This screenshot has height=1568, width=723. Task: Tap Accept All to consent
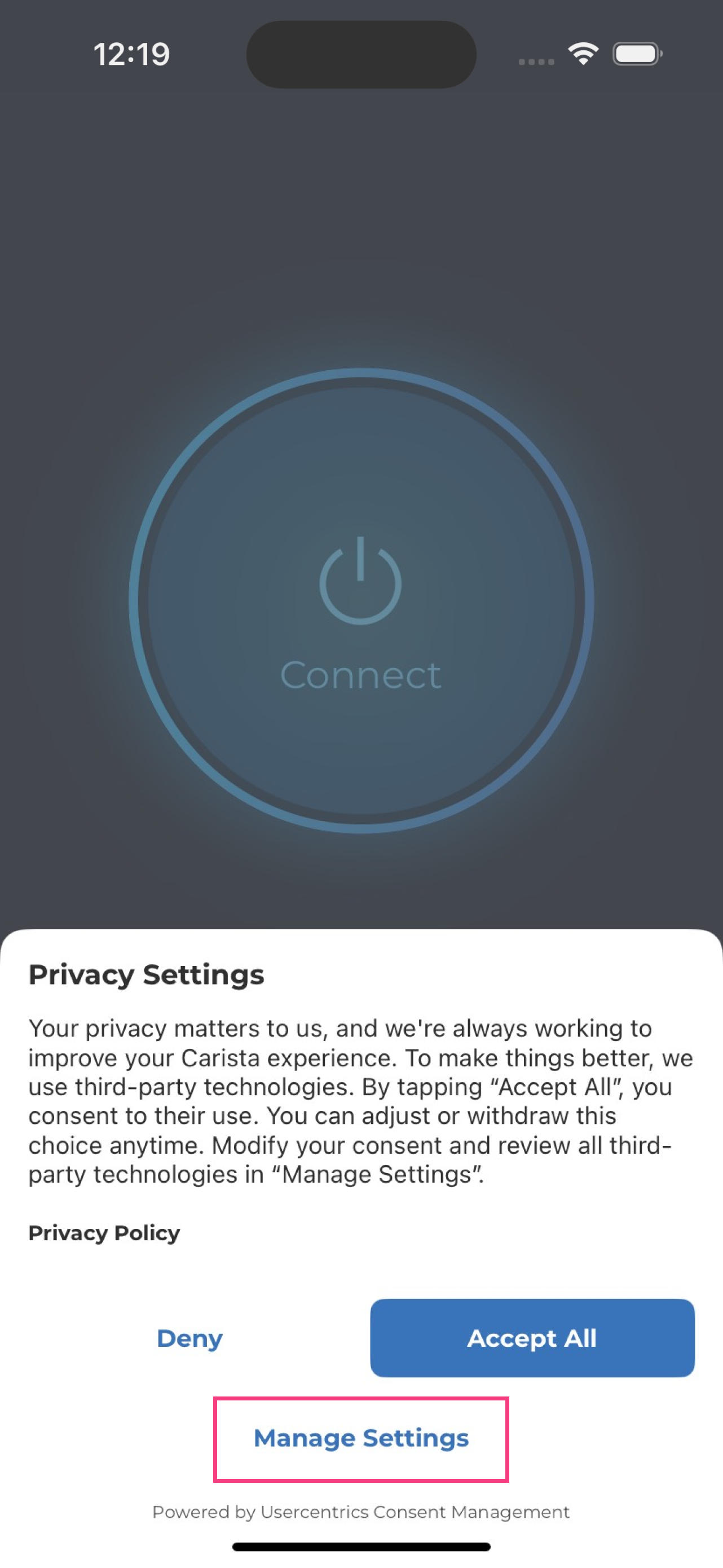point(532,1338)
